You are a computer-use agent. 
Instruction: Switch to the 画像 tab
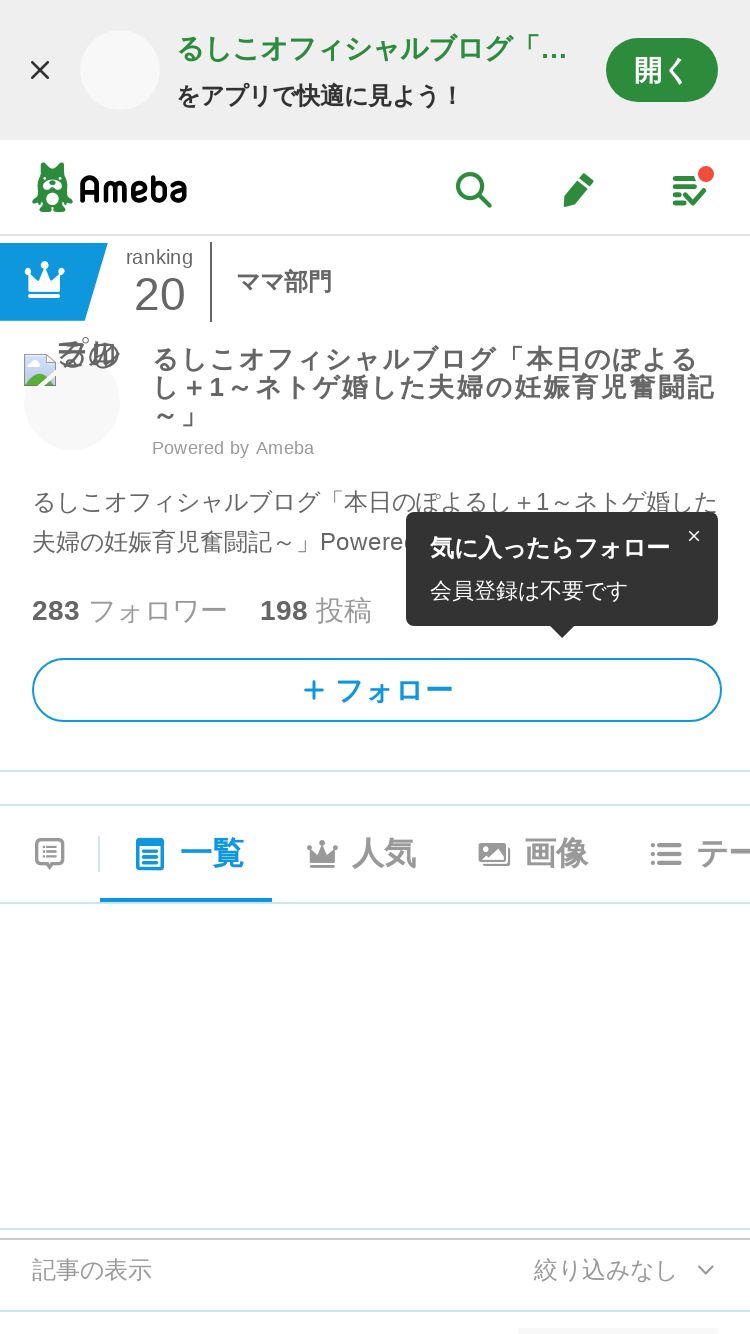pyautogui.click(x=533, y=853)
